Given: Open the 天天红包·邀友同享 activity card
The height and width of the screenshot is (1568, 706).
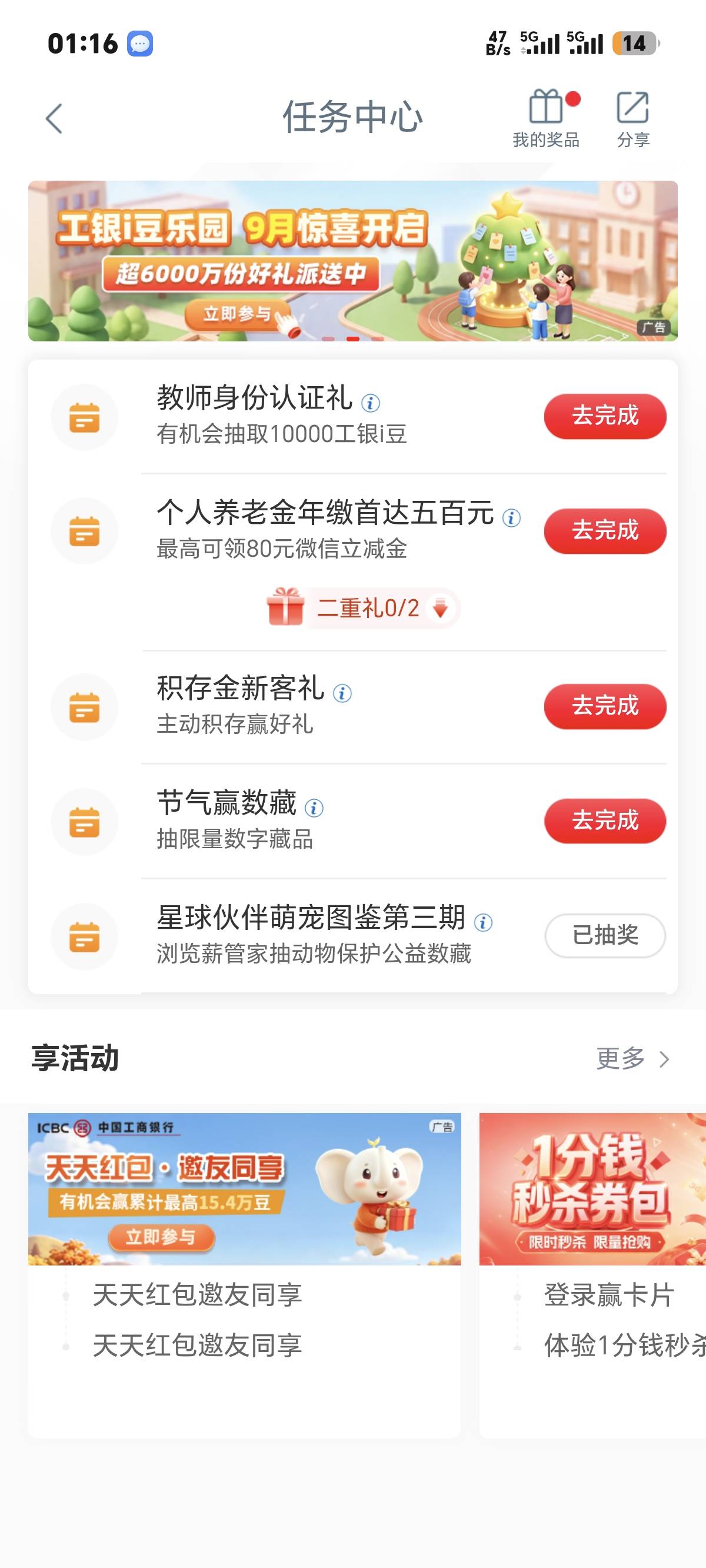Looking at the screenshot, I should pyautogui.click(x=245, y=1275).
